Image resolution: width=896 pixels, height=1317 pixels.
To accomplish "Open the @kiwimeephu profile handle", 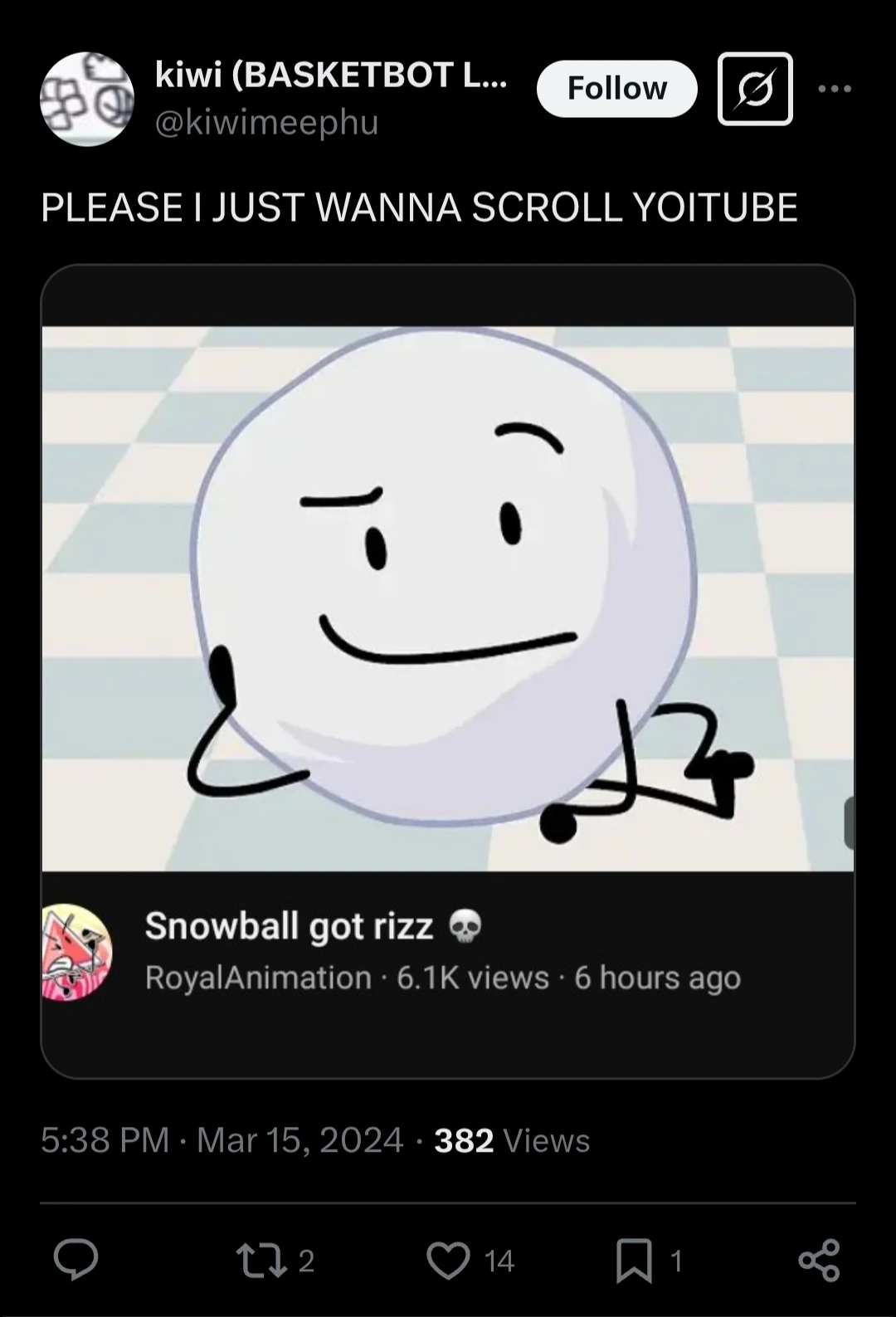I will [x=266, y=123].
